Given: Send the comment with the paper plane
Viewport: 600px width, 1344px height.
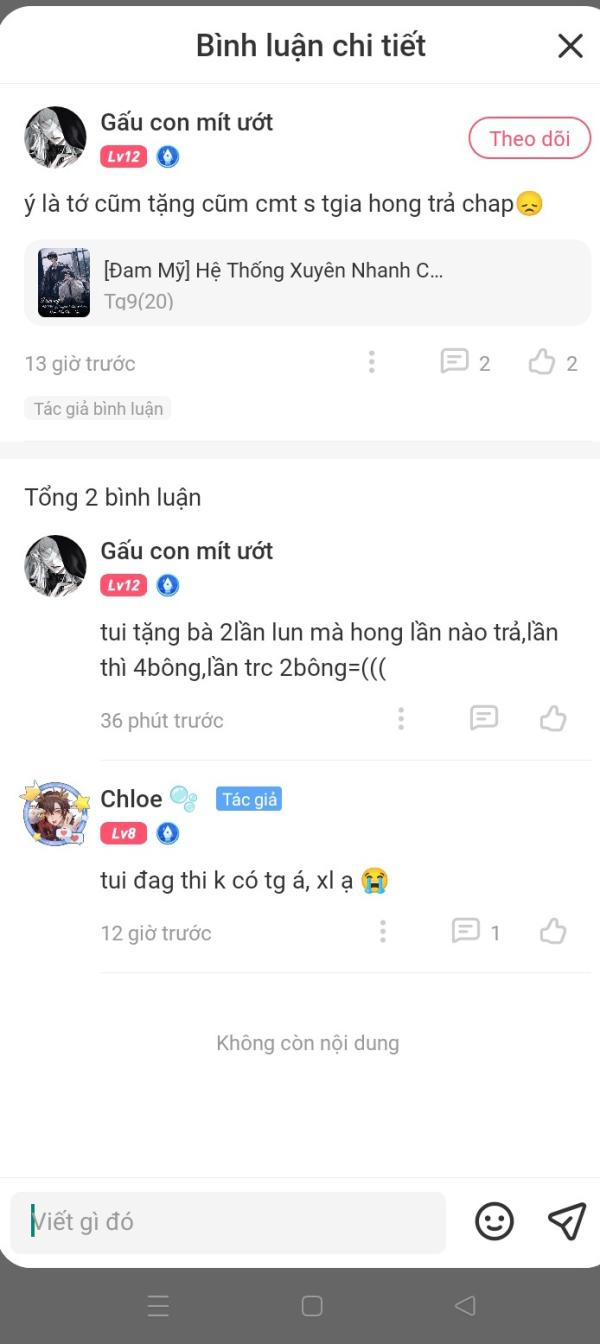Looking at the screenshot, I should point(567,1221).
